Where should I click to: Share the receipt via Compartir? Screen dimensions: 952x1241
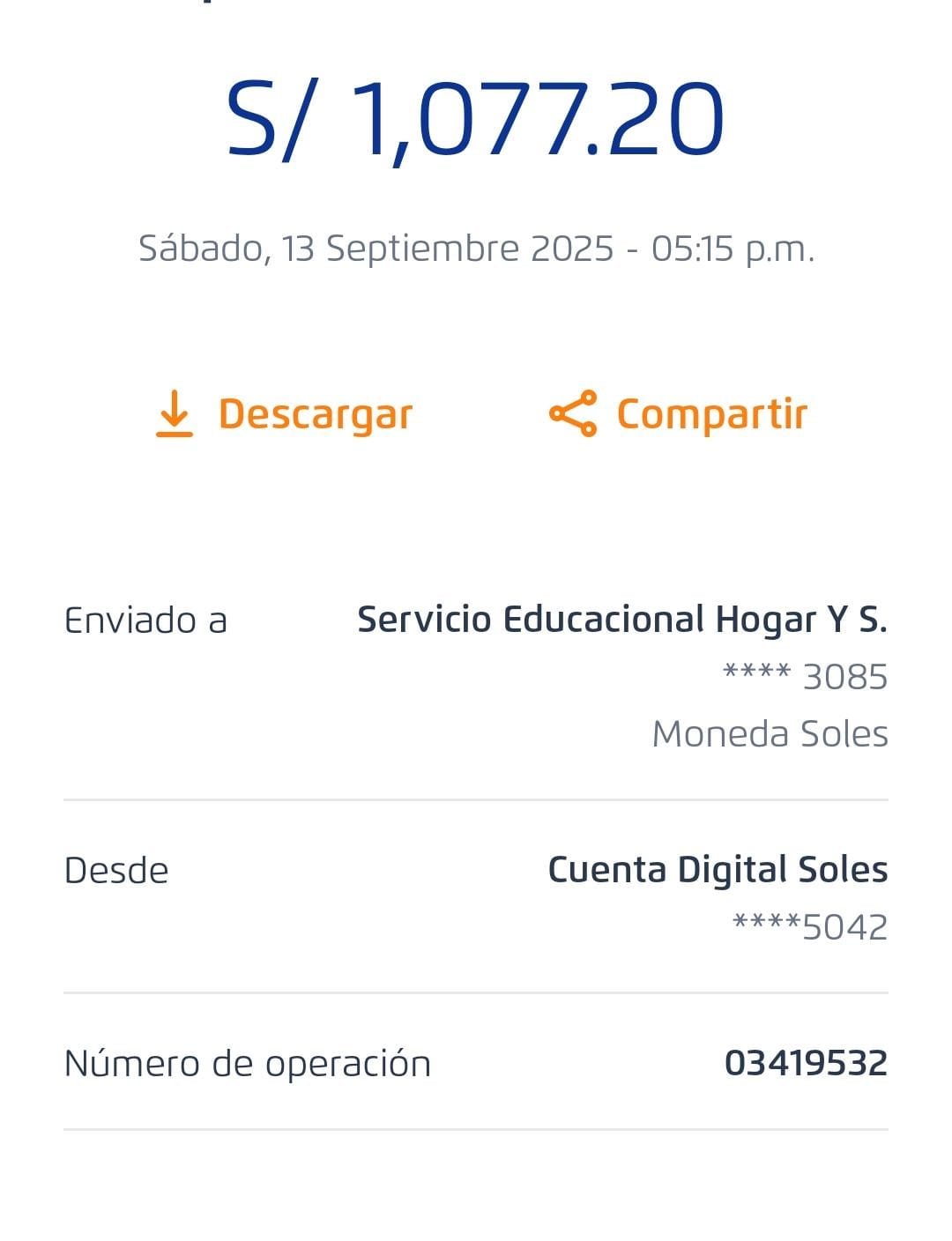pos(678,414)
